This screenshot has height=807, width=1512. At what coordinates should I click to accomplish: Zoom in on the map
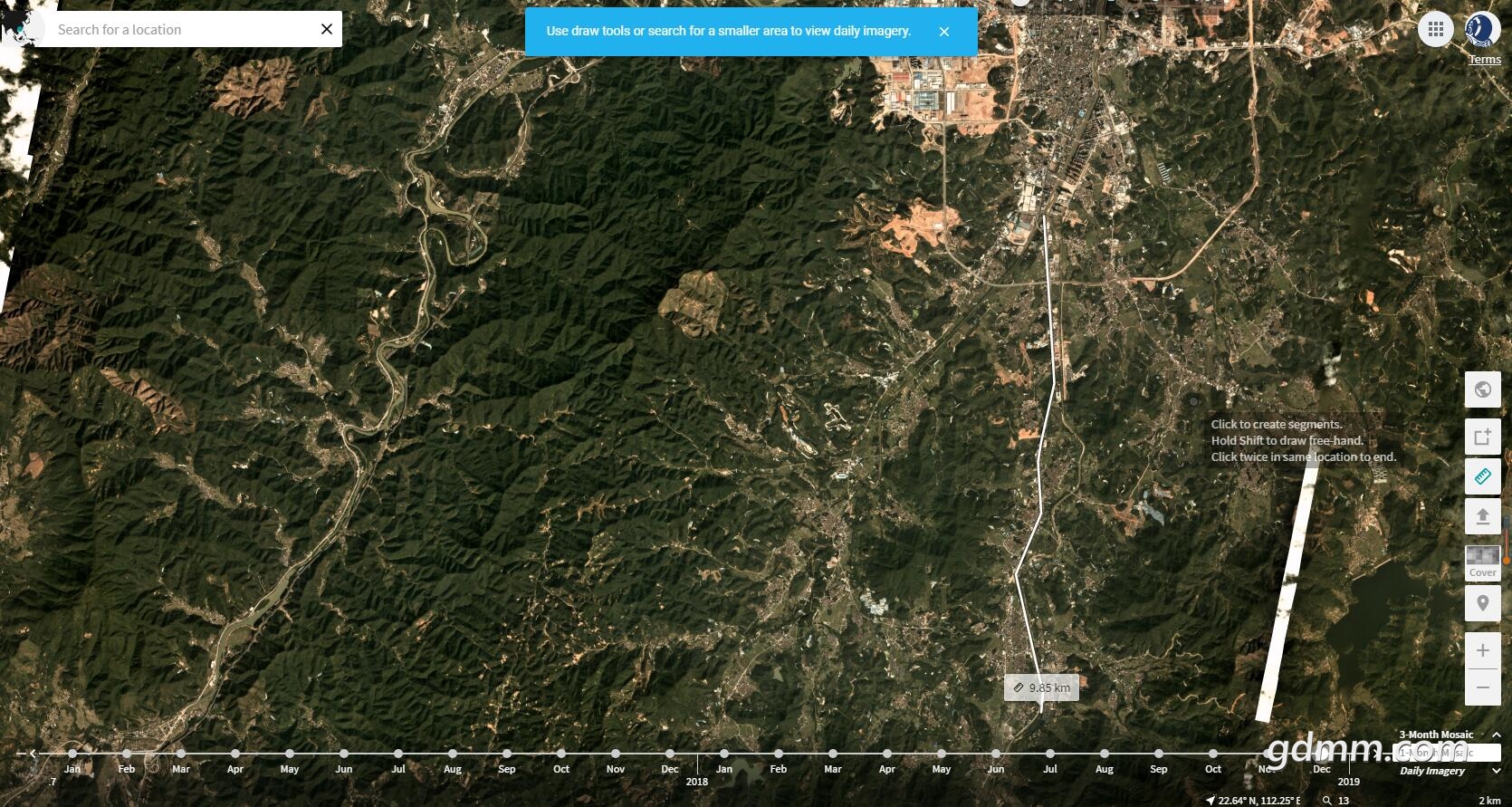tap(1482, 650)
